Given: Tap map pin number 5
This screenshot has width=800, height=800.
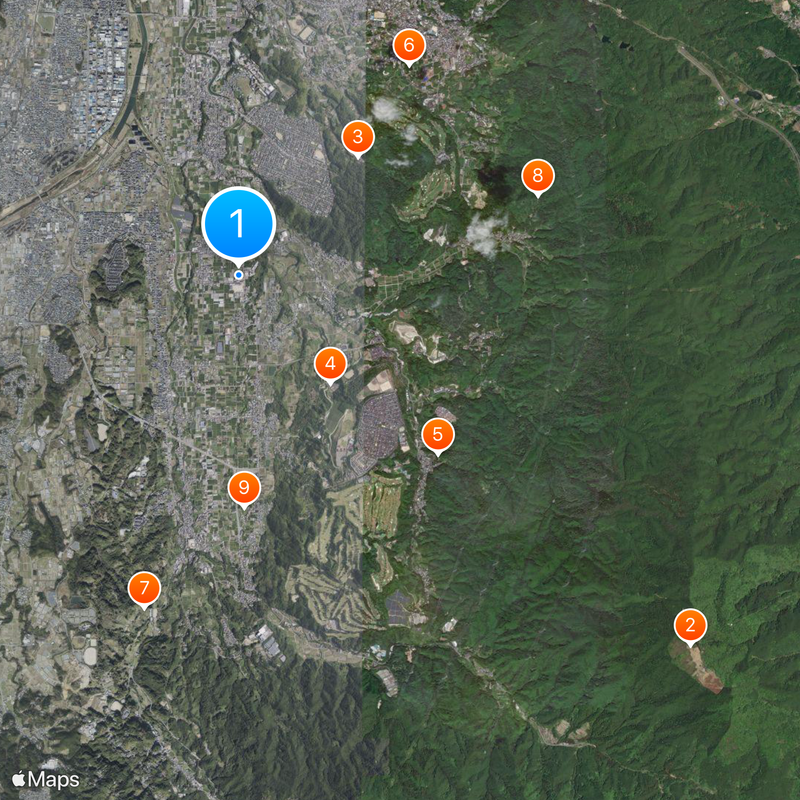Looking at the screenshot, I should tap(437, 435).
